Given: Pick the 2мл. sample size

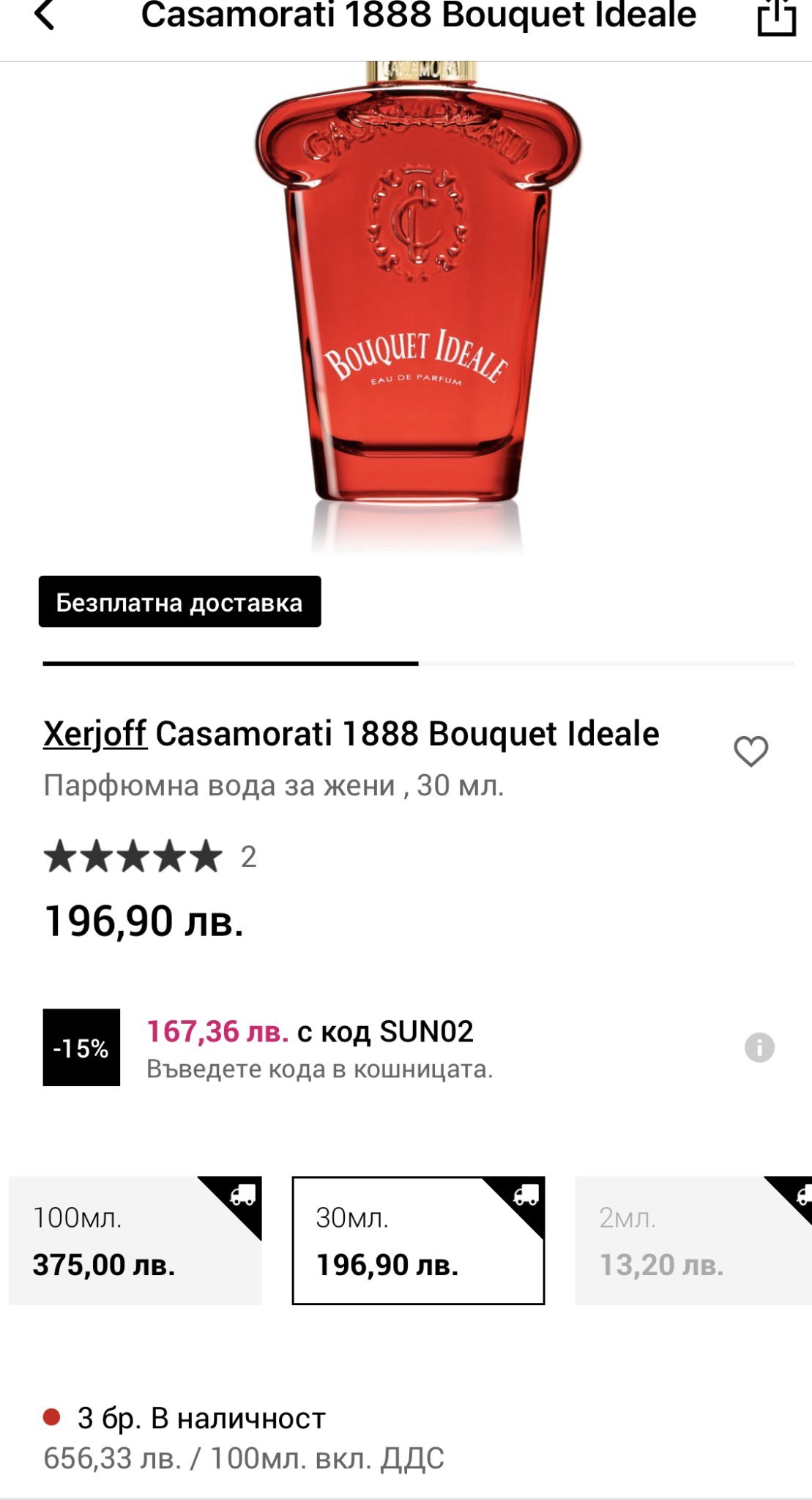Looking at the screenshot, I should coord(692,1241).
